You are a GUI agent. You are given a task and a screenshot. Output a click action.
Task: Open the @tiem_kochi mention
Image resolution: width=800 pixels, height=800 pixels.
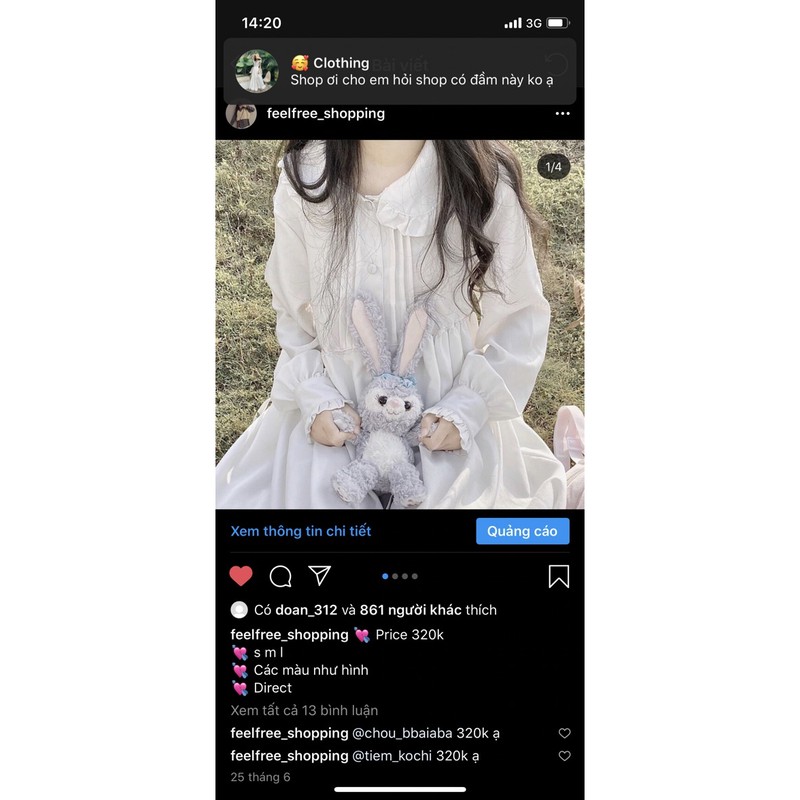(392, 756)
